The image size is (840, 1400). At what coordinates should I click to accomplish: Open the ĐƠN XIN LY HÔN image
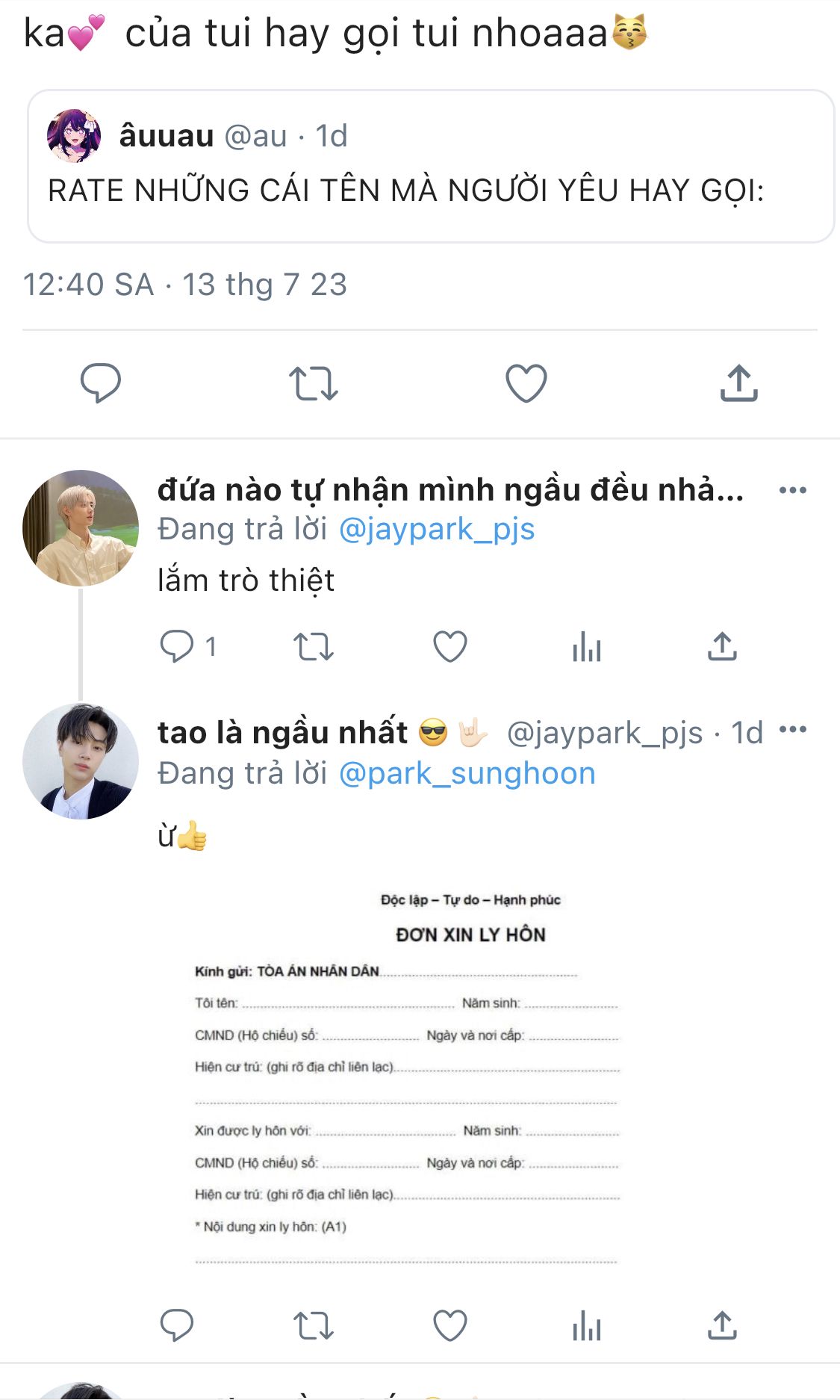[470, 1076]
